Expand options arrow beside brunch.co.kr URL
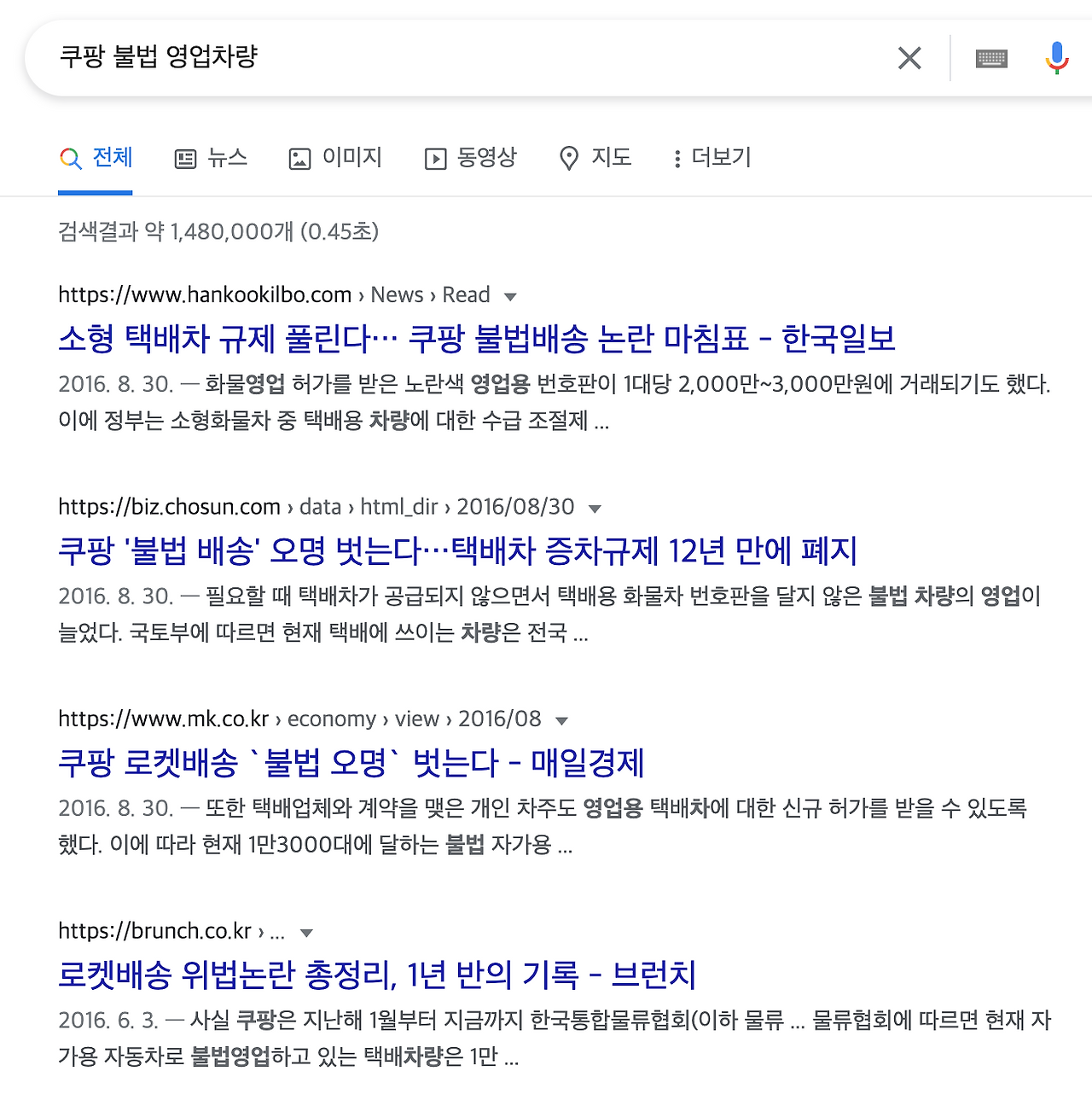The width and height of the screenshot is (1092, 1100). (x=306, y=933)
